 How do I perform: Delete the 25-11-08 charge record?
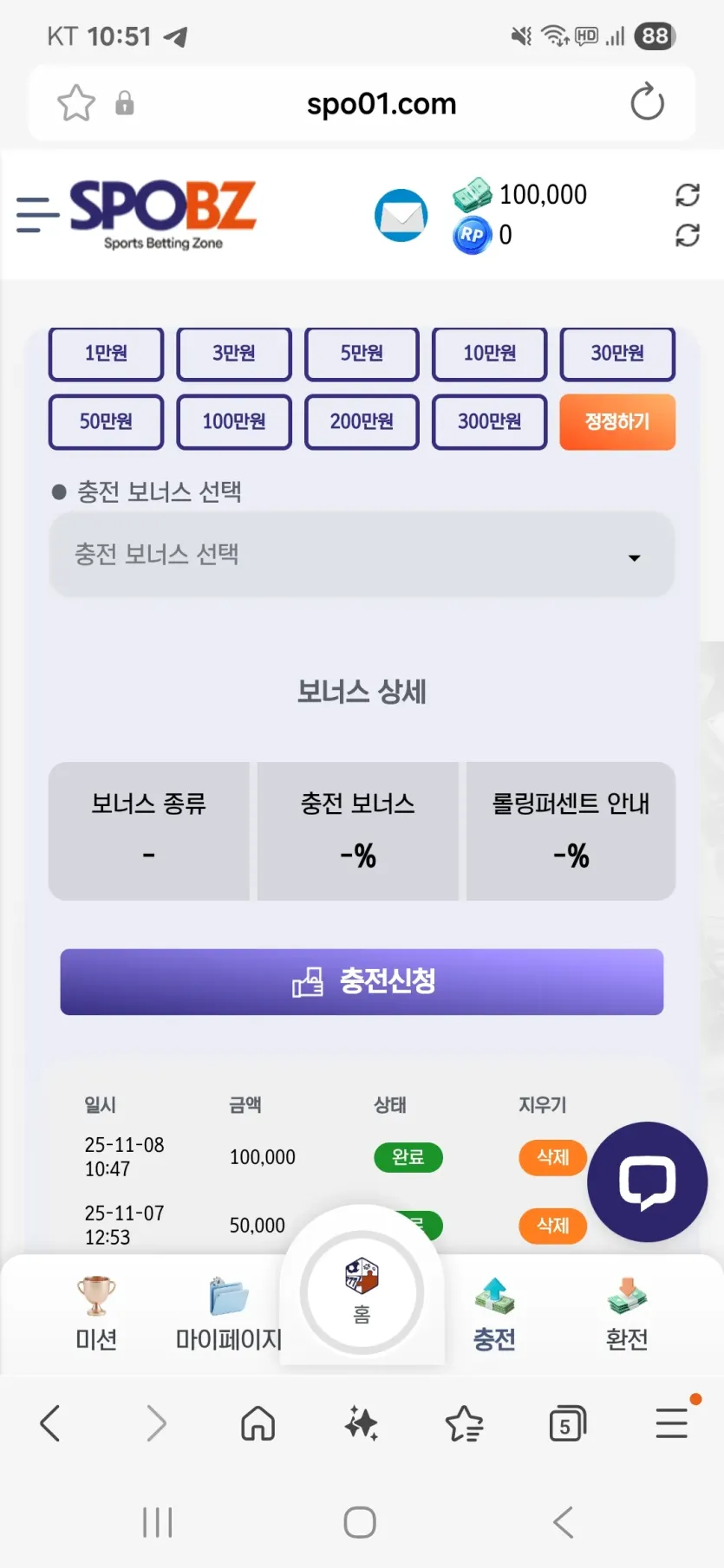coord(552,1157)
